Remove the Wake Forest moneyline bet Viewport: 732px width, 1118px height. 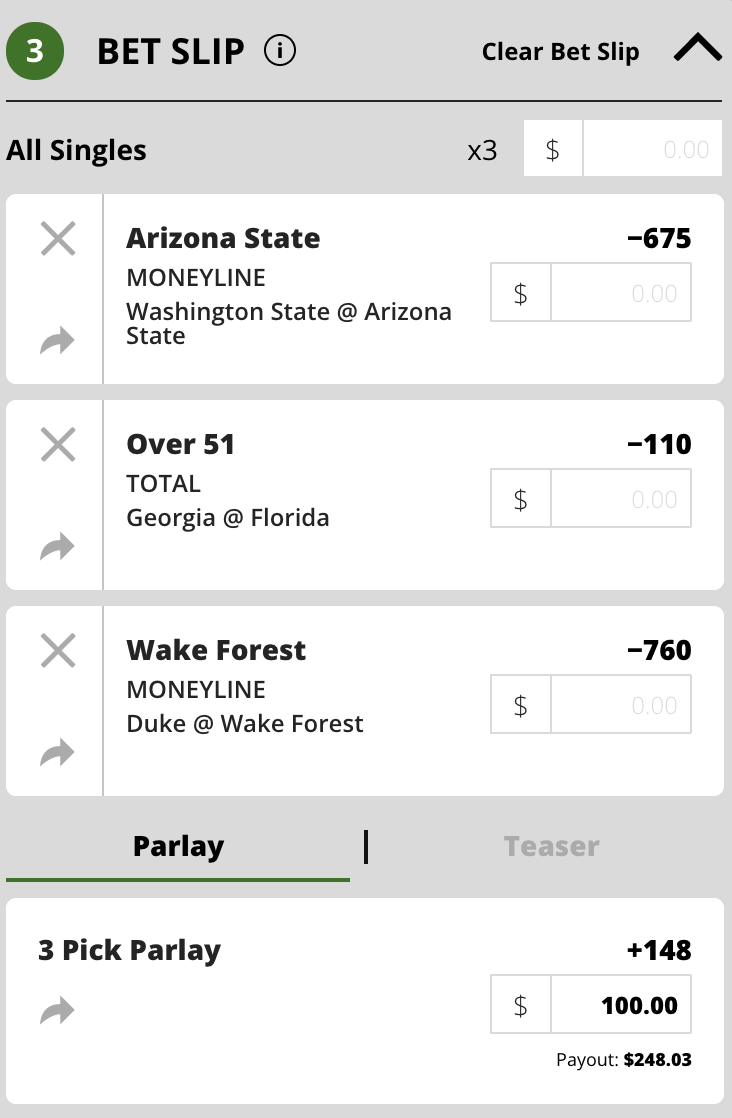[x=58, y=651]
